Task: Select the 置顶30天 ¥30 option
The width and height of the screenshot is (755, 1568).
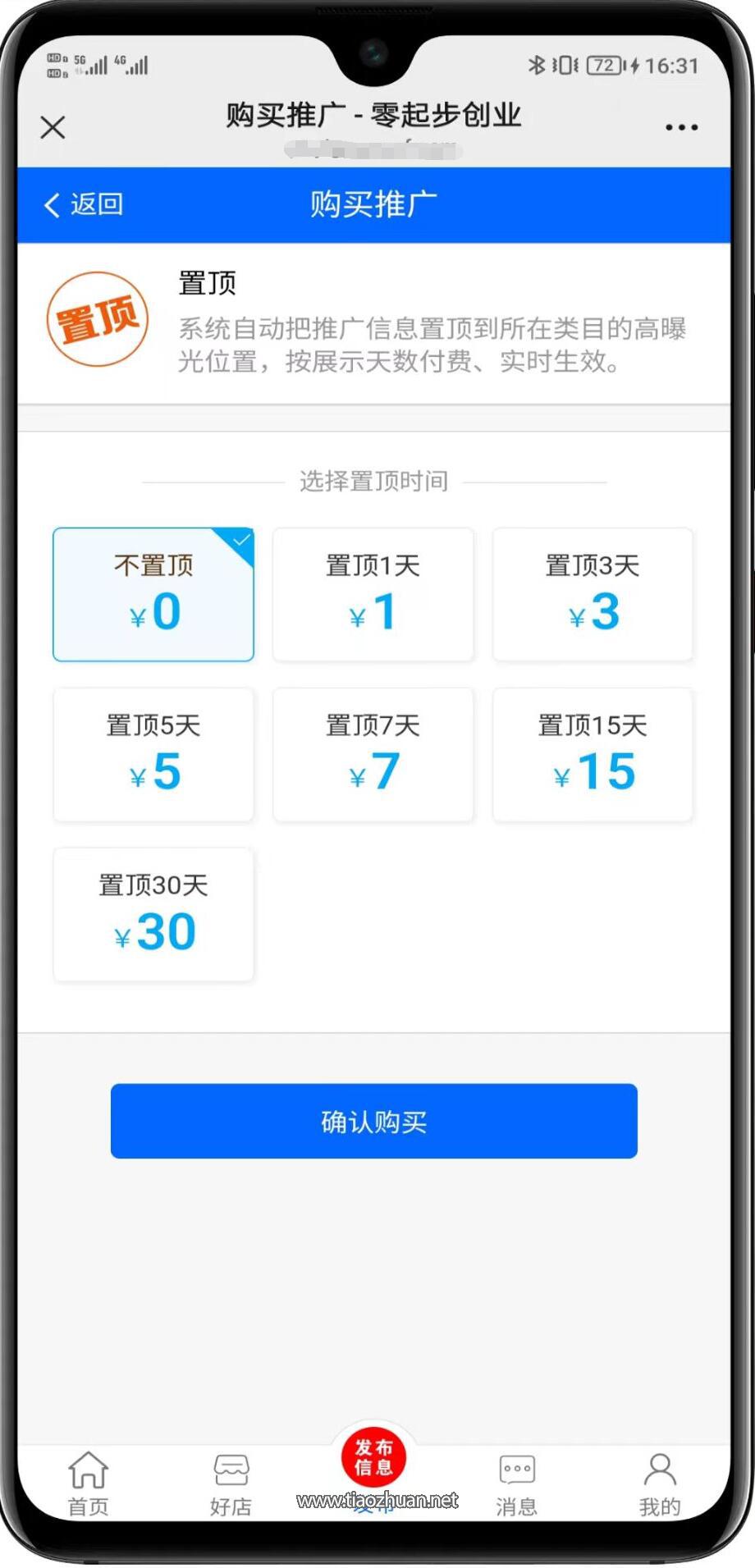Action: [x=153, y=914]
